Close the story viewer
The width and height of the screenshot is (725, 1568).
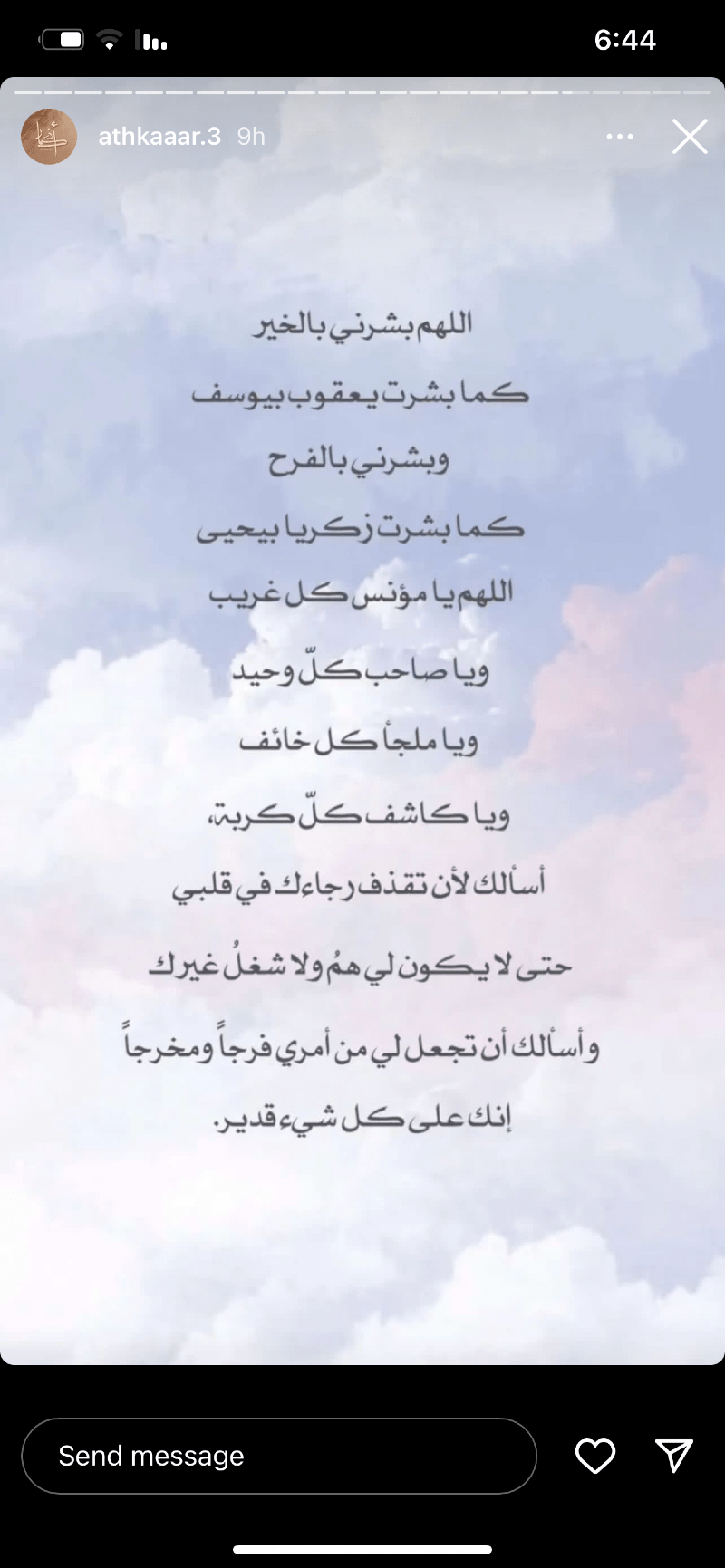tap(690, 137)
